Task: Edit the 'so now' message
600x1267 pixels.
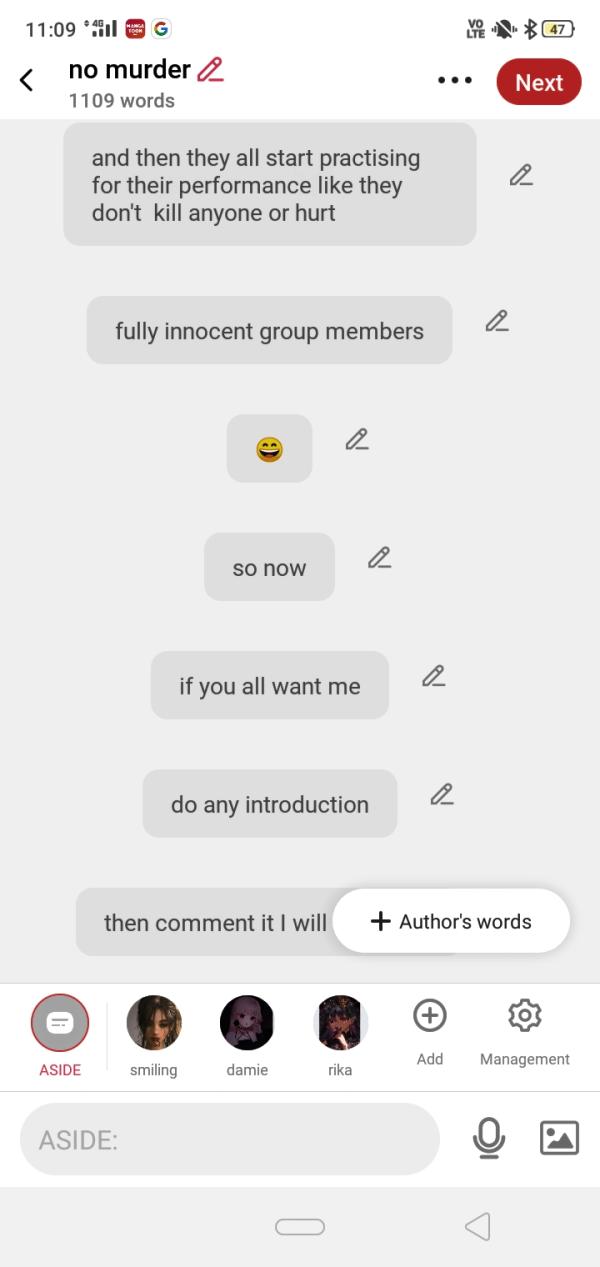Action: (x=379, y=558)
